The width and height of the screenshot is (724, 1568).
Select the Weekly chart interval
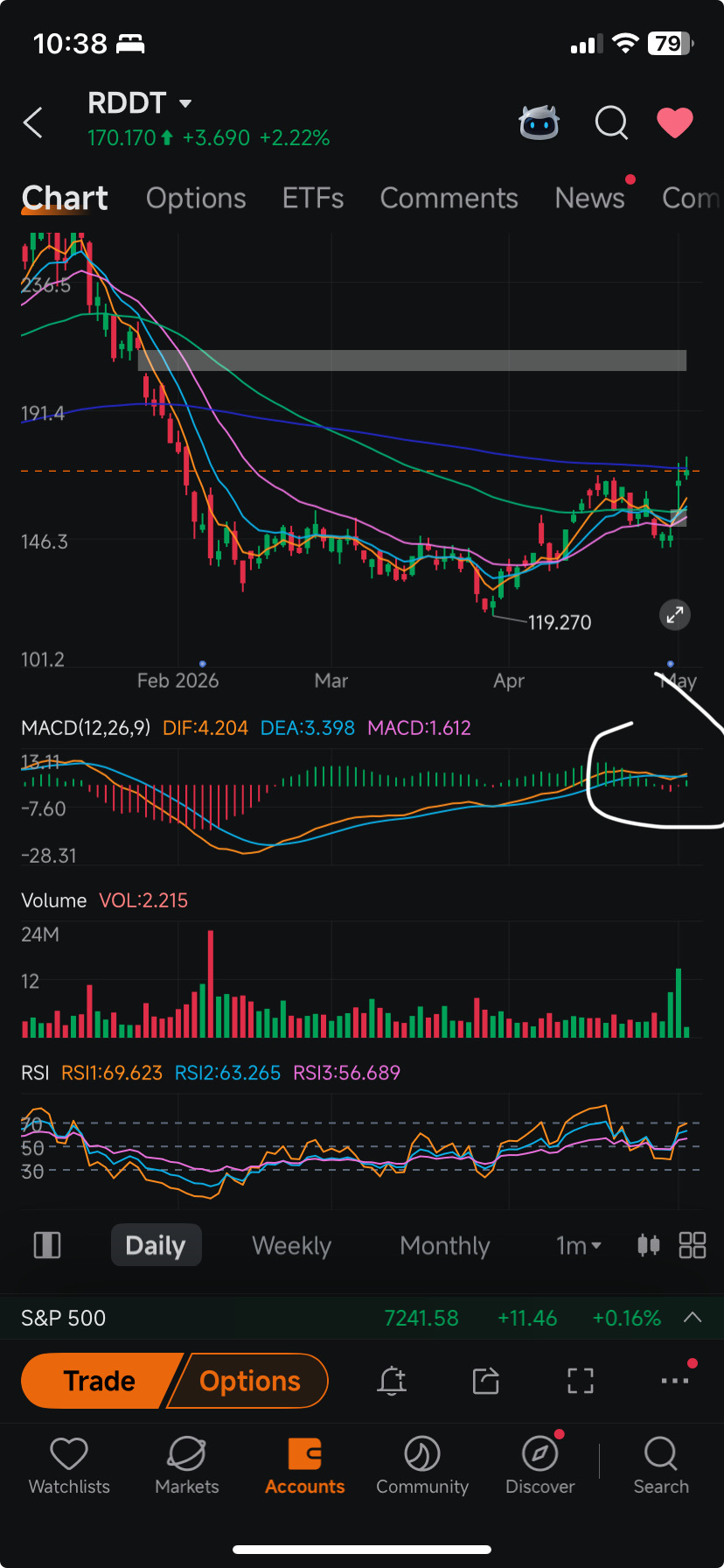[x=291, y=1245]
